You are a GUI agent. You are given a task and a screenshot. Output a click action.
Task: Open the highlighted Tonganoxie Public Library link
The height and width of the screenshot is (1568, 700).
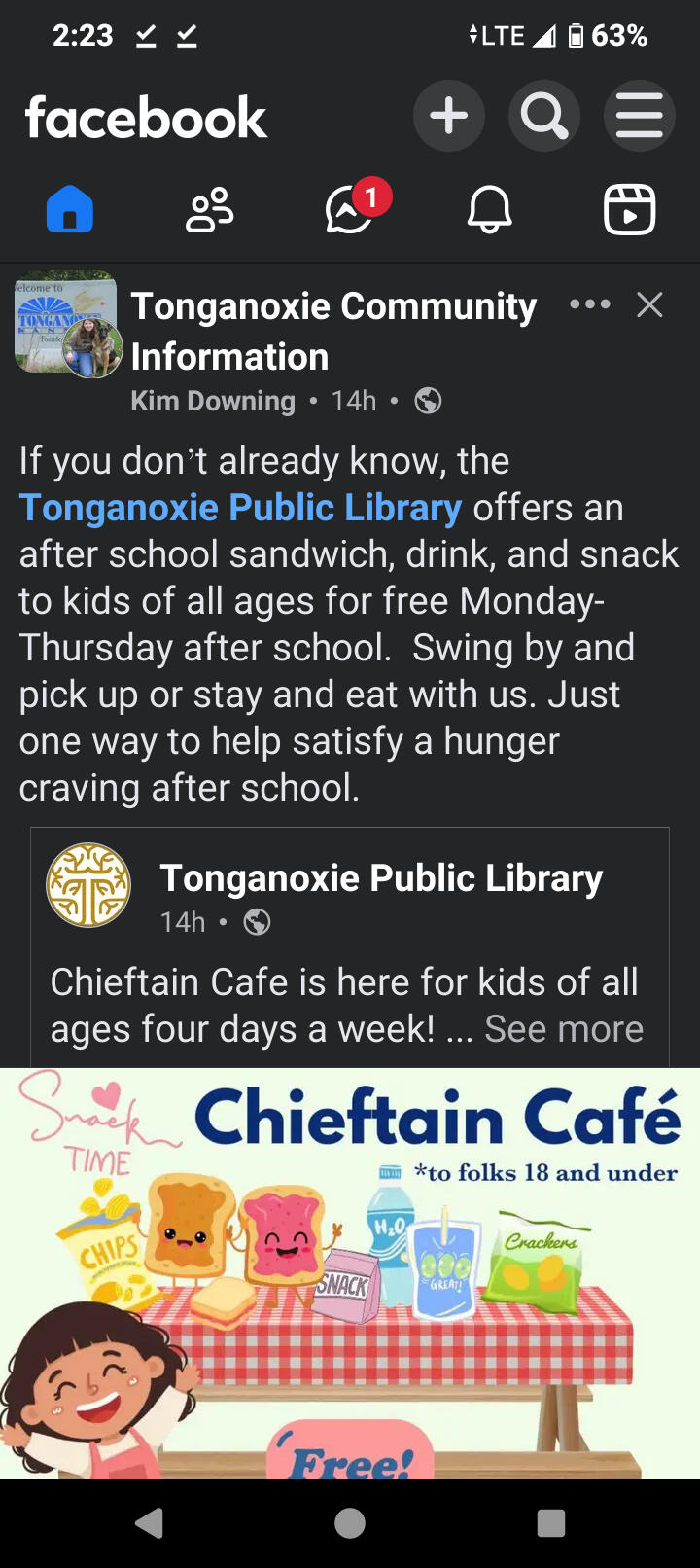240,508
